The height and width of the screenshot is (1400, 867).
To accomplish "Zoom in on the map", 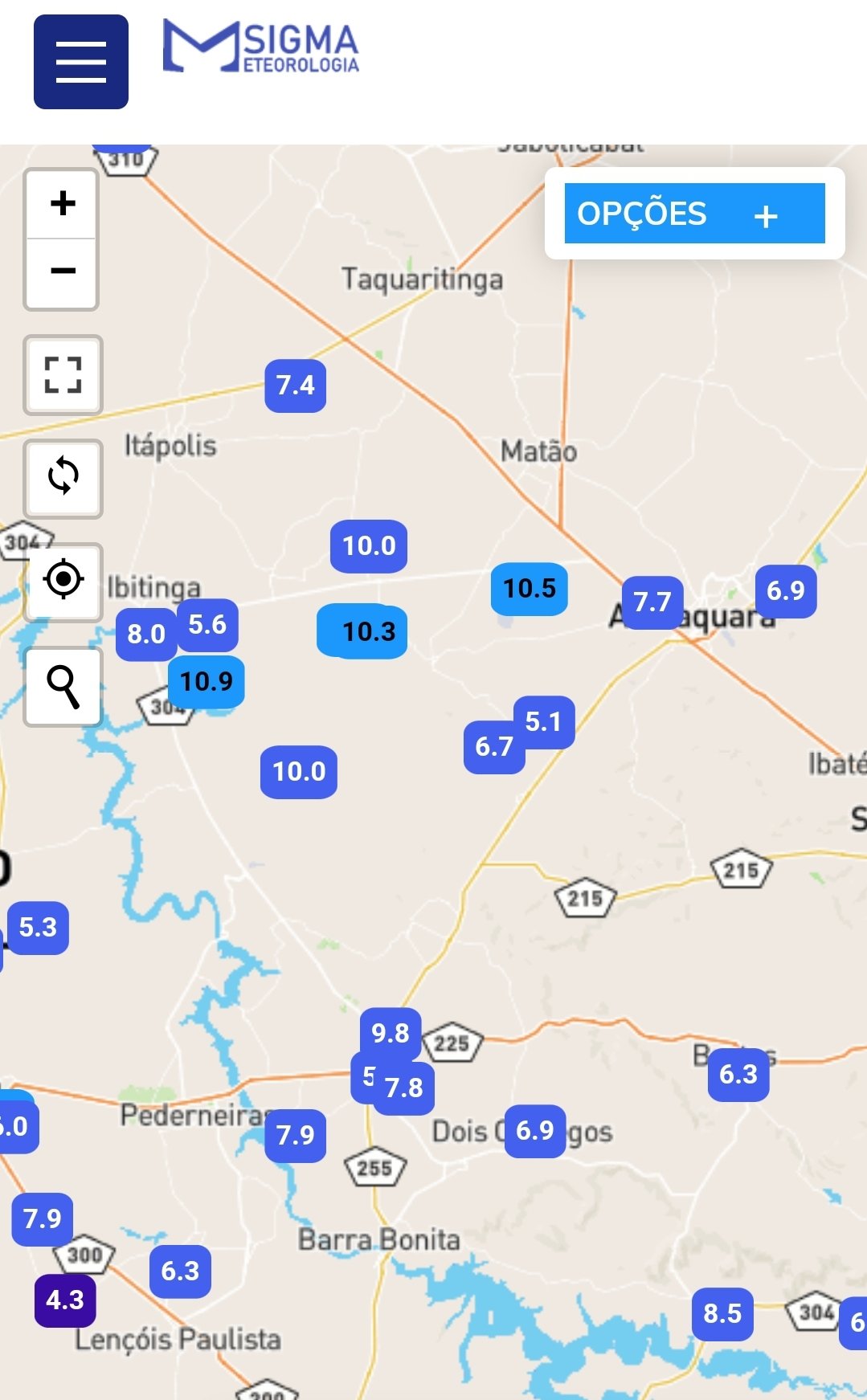I will coord(63,203).
